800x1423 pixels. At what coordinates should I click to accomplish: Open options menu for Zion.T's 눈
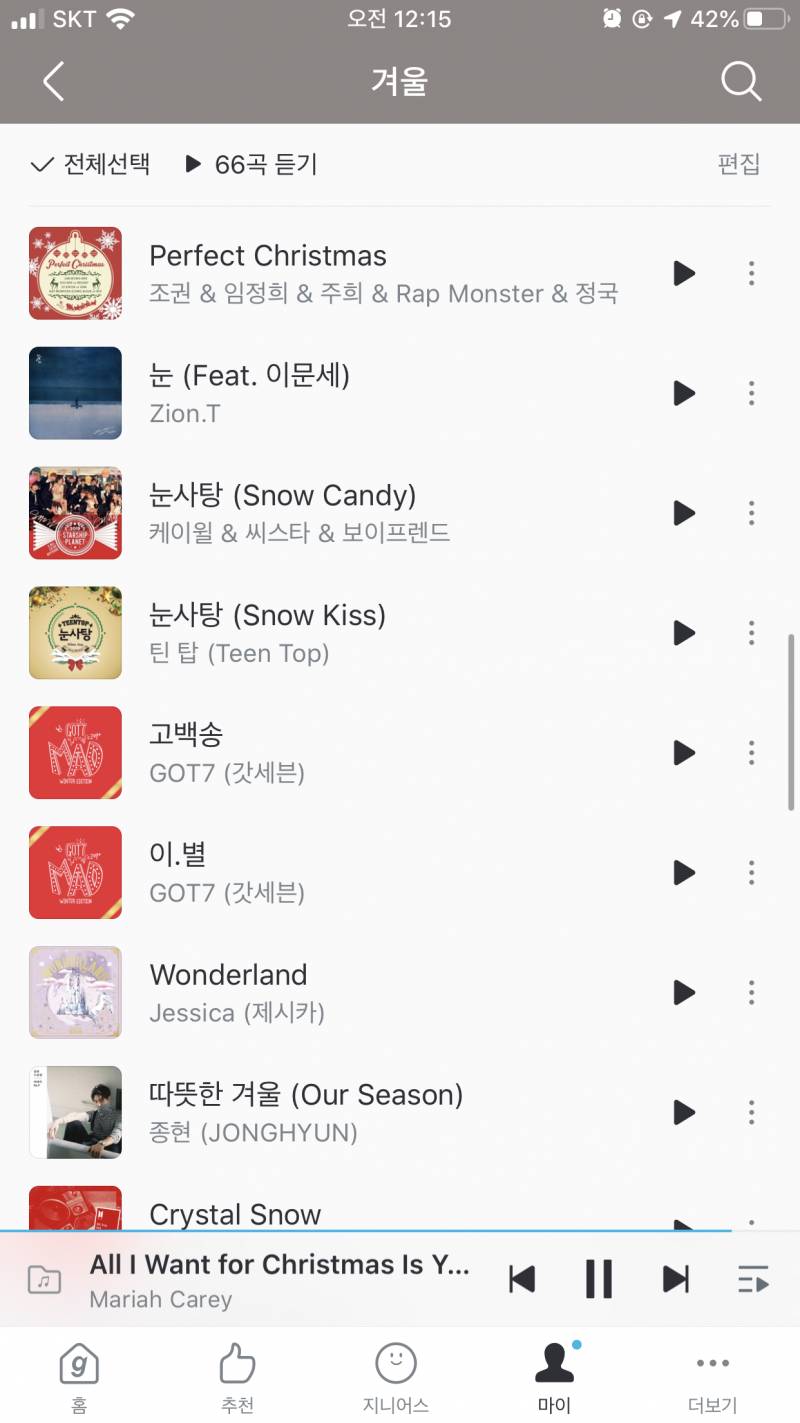tap(751, 393)
